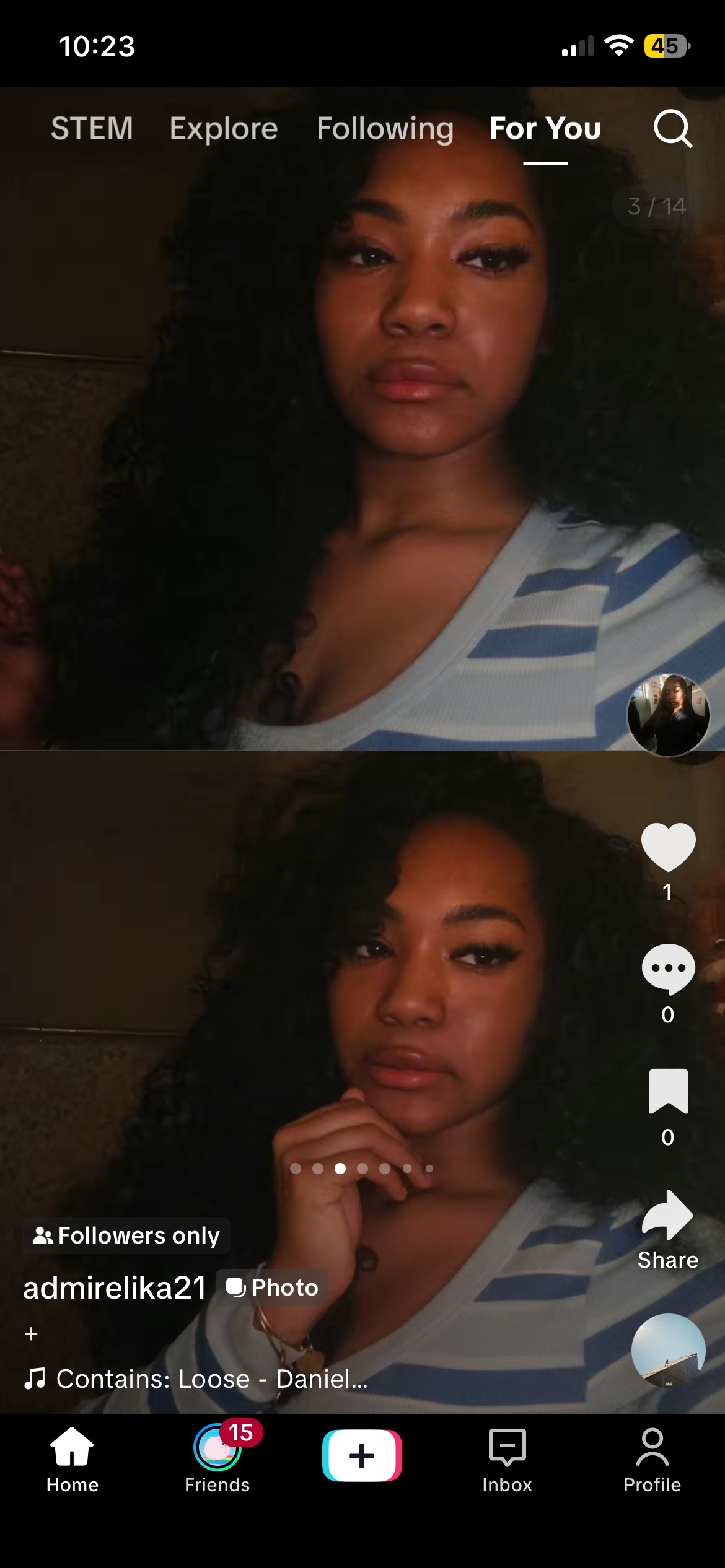This screenshot has height=1568, width=725.
Task: Go to the Home tab
Action: click(x=72, y=1458)
